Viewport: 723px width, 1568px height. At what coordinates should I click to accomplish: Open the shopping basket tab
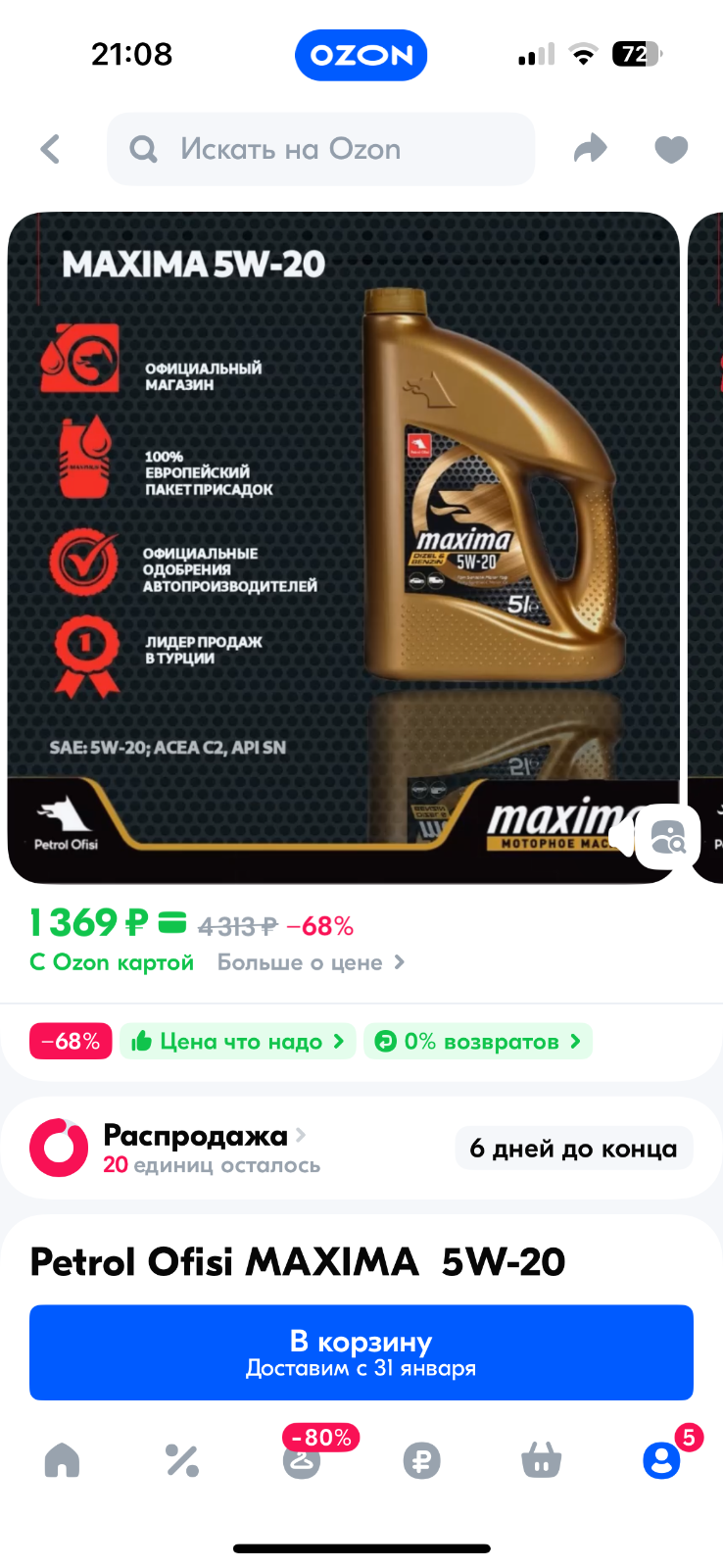542,1460
